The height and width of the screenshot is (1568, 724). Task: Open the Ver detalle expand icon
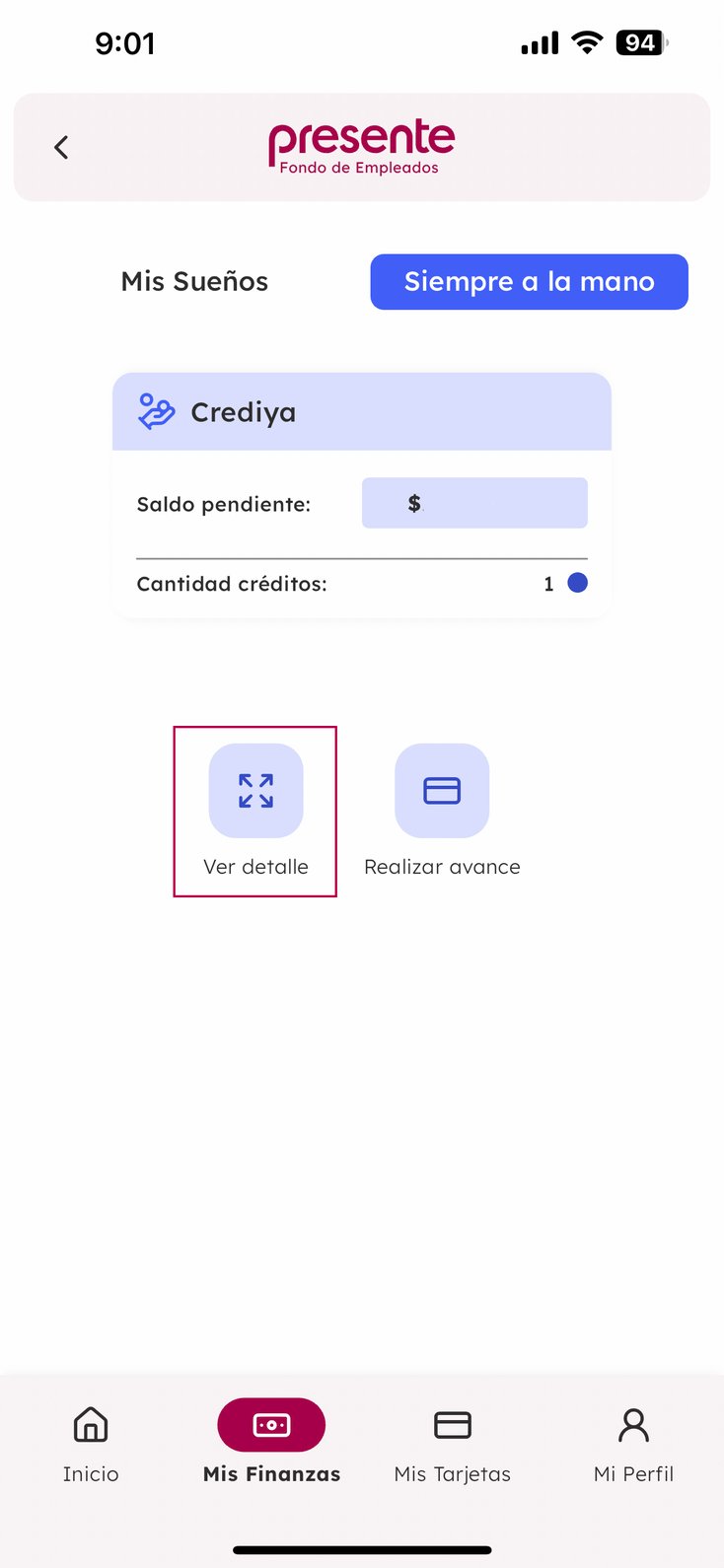click(254, 790)
